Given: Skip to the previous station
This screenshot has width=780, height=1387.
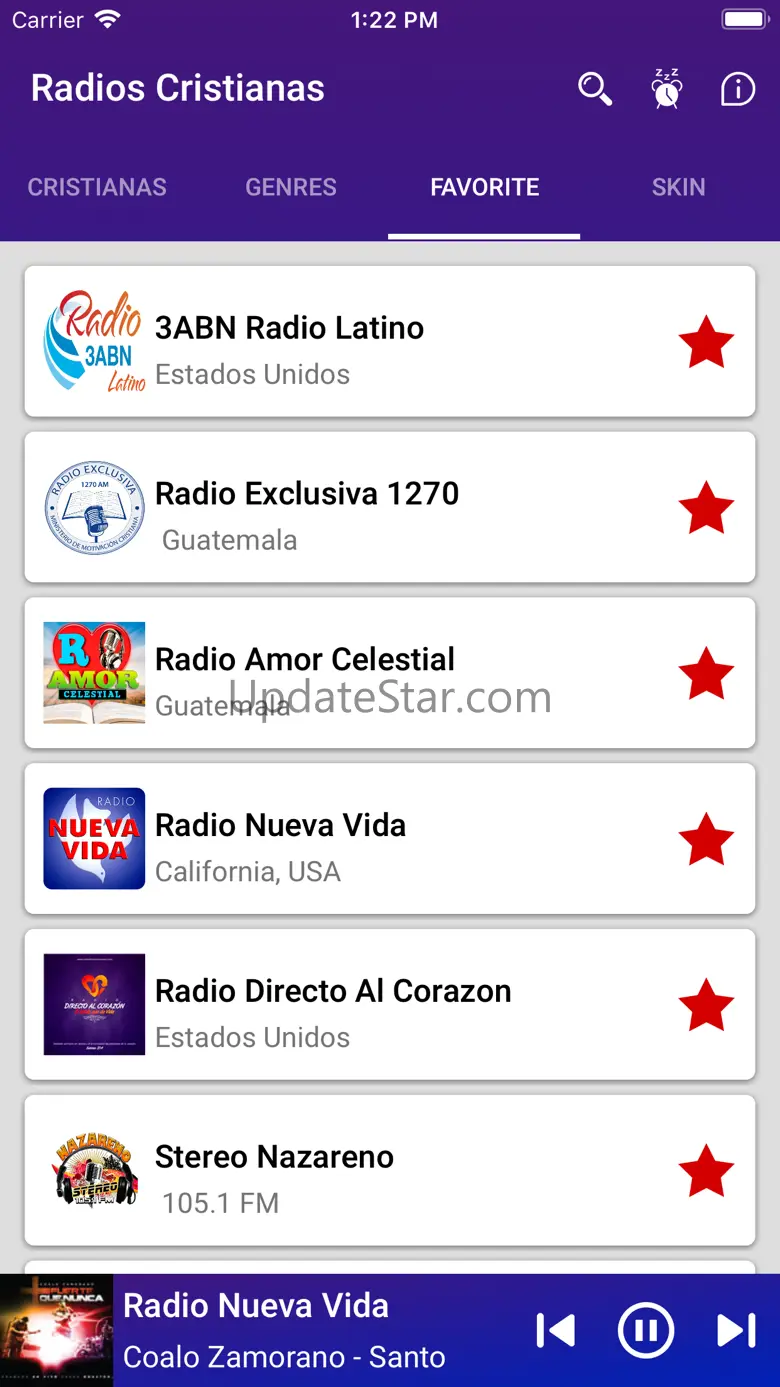Looking at the screenshot, I should [x=555, y=1330].
